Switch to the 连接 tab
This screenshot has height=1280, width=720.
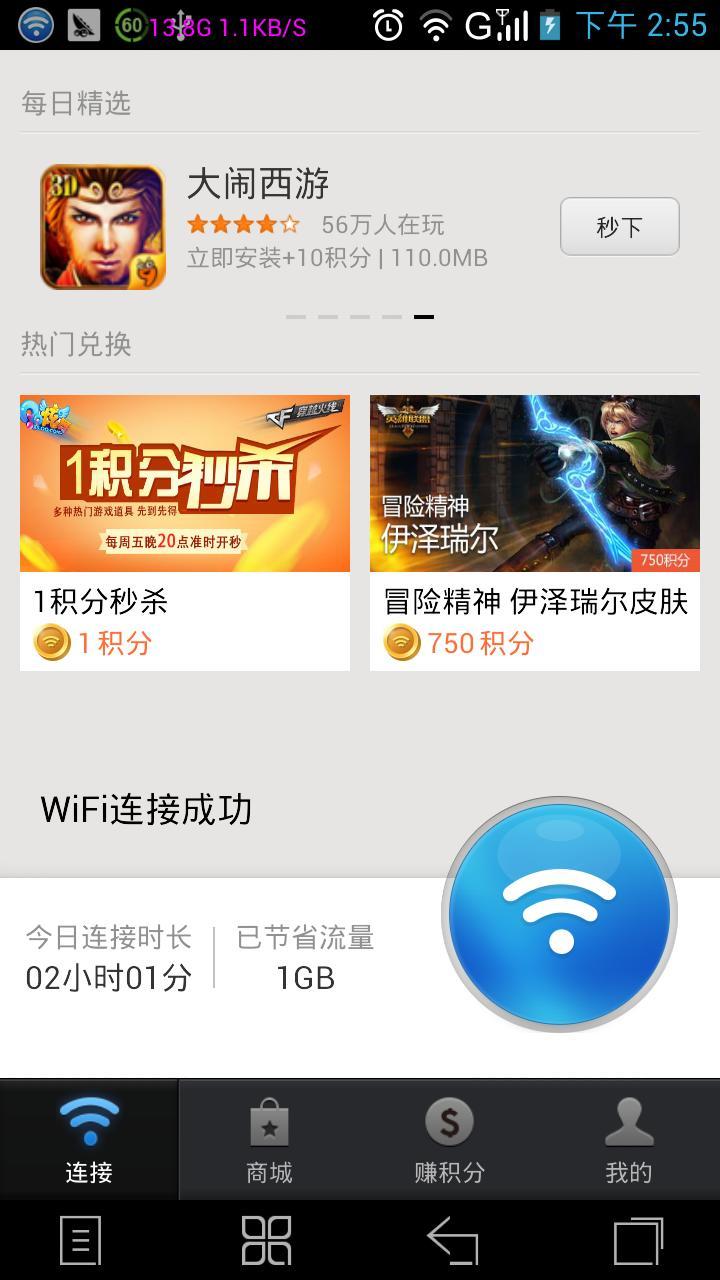pyautogui.click(x=89, y=1140)
